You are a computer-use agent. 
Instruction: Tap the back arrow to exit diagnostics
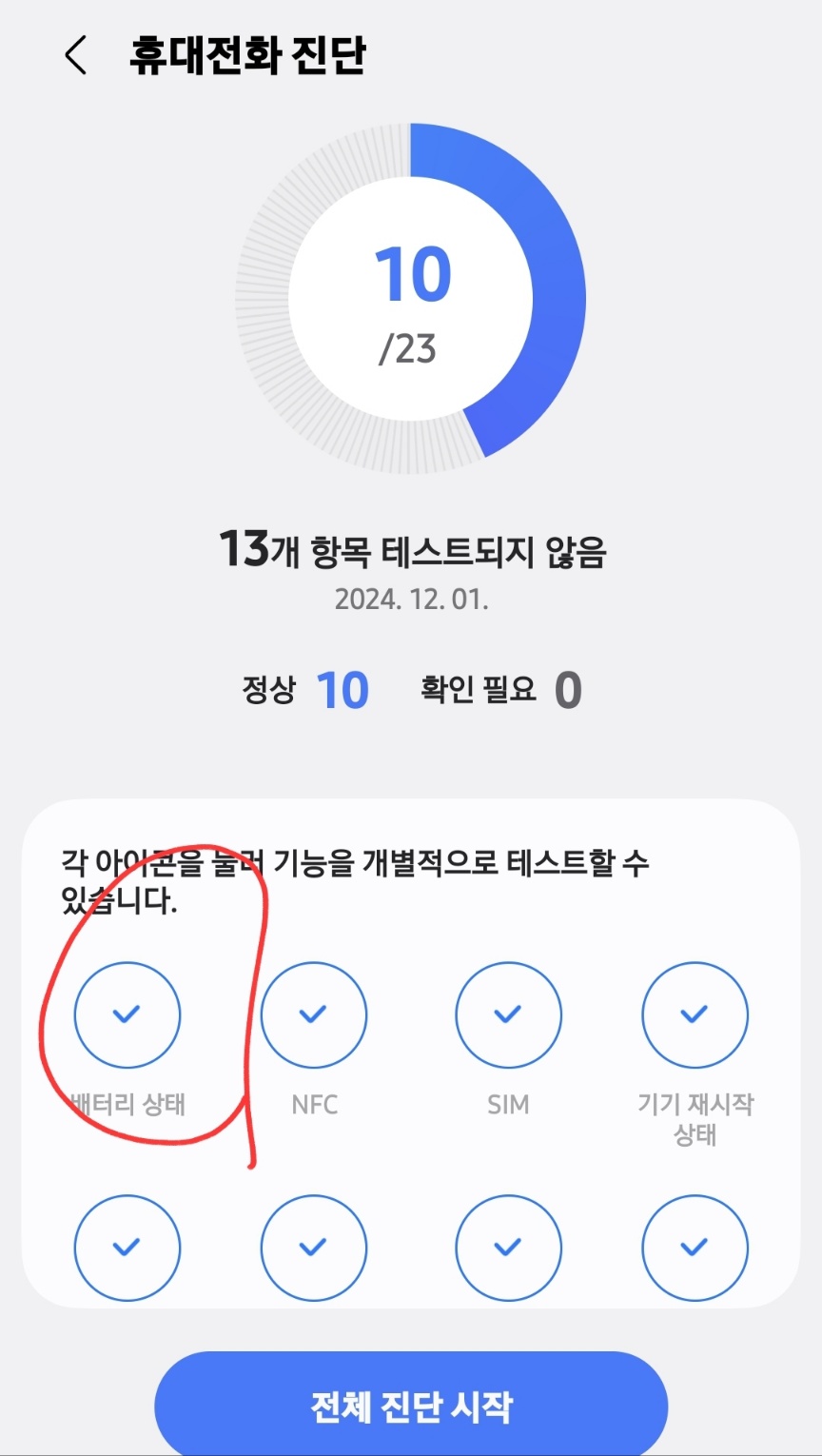pyautogui.click(x=74, y=55)
